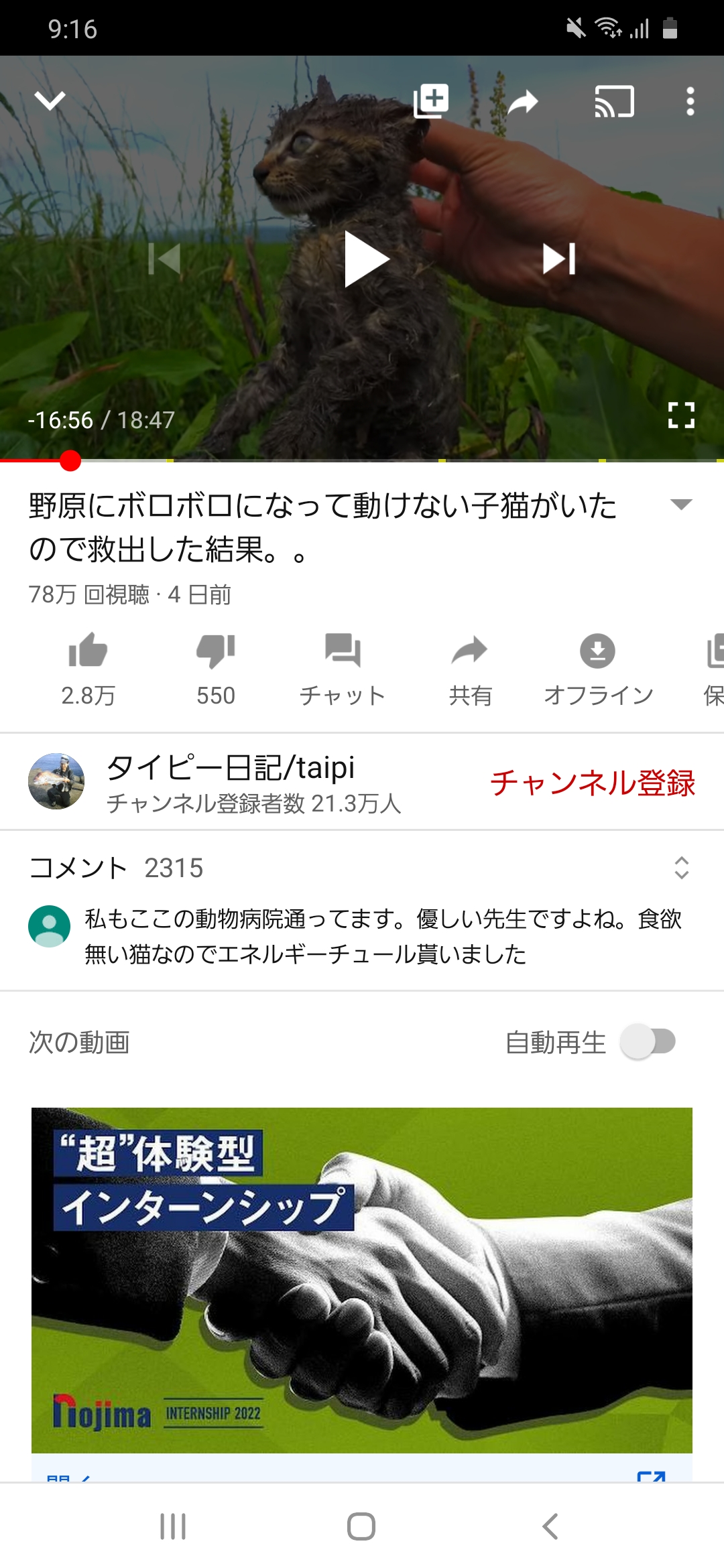Toggle the 自動再生 autoplay switch
The image size is (724, 1568).
click(x=648, y=1042)
